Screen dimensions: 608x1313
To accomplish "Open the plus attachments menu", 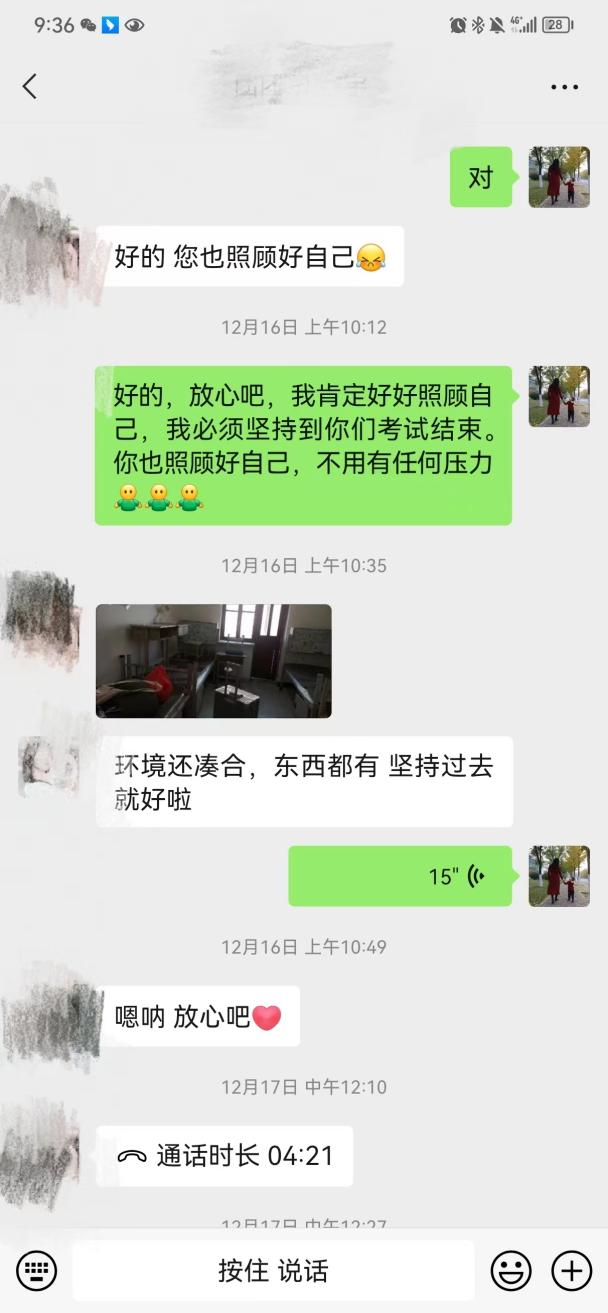I will [572, 1271].
